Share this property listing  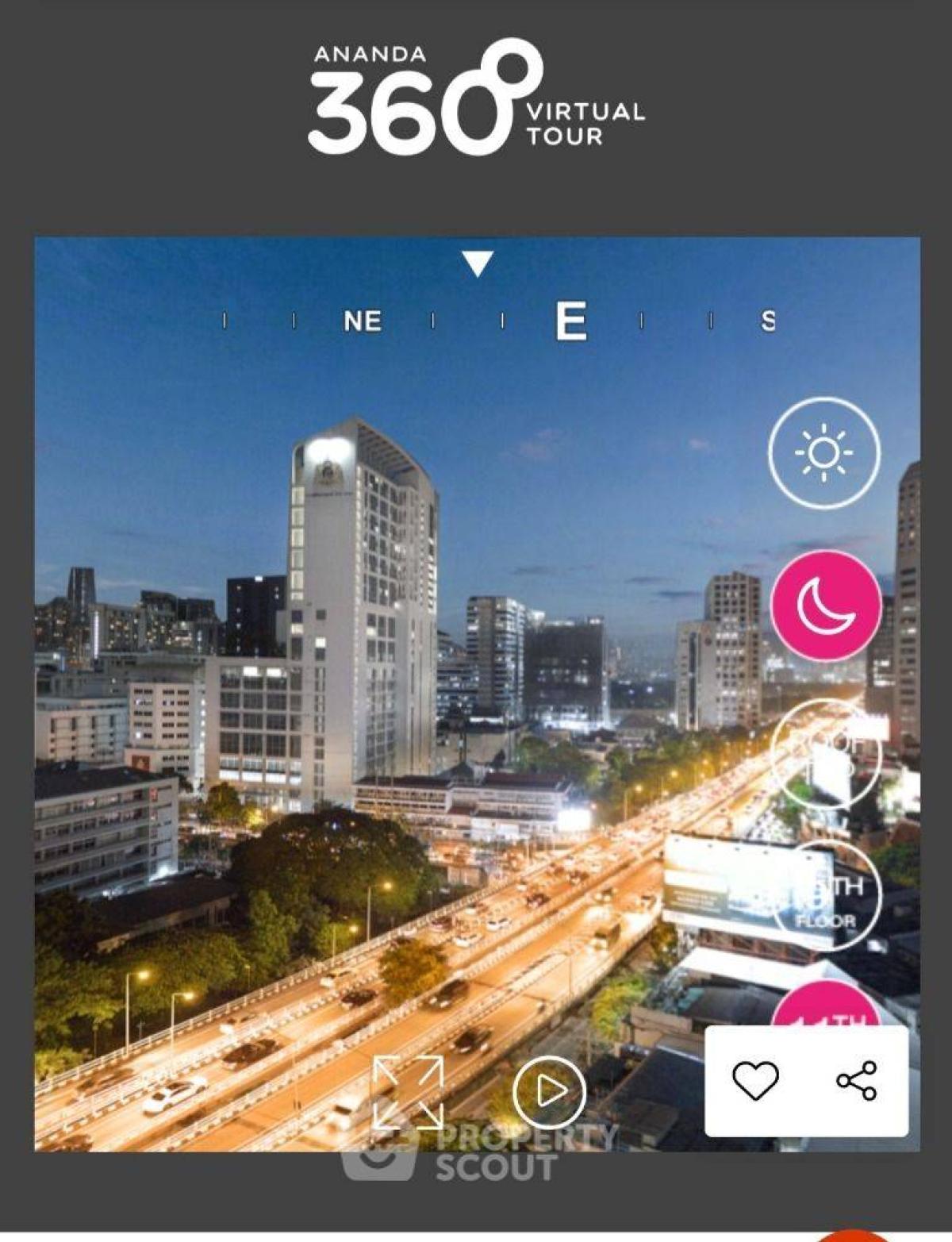click(856, 1080)
